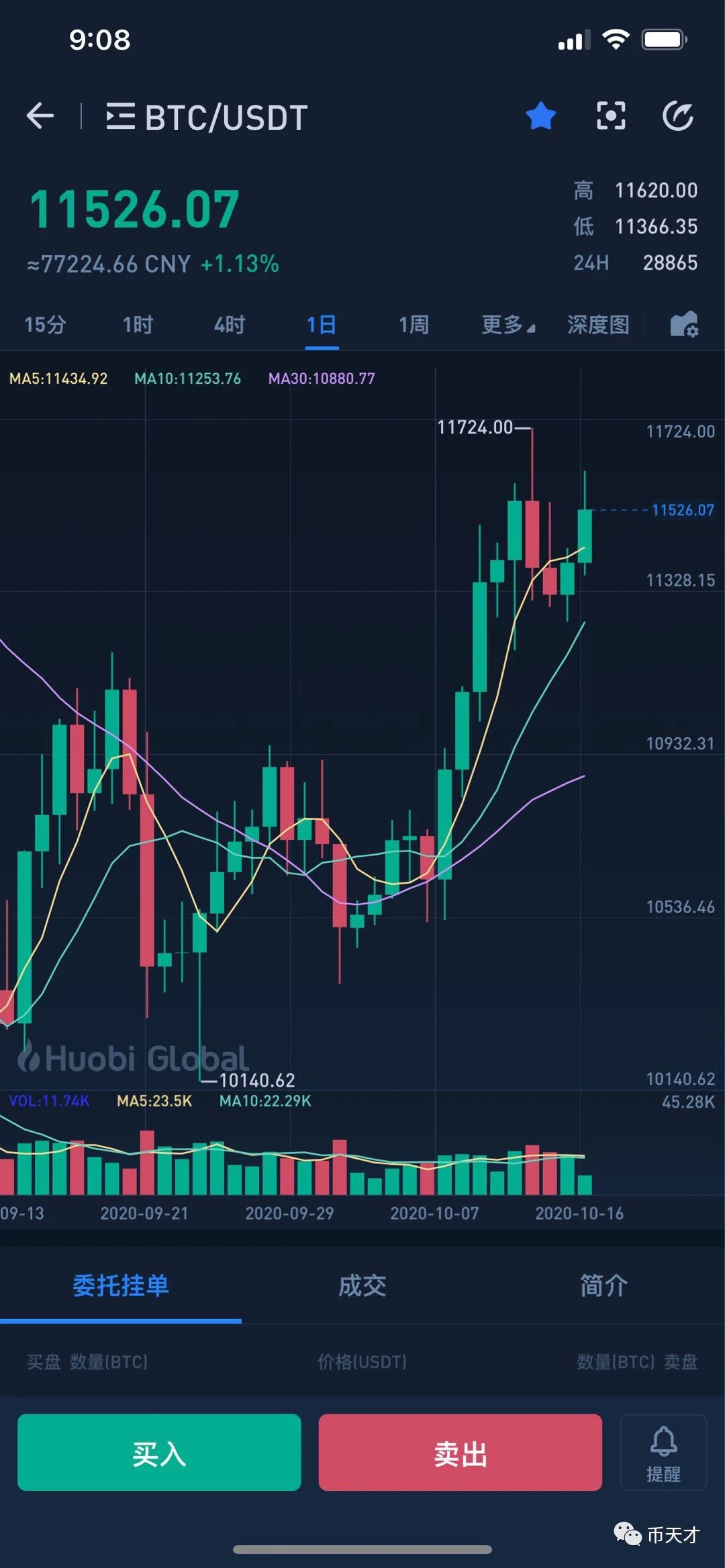Screen dimensions: 725x1568
Task: Open fullscreen chart view icon
Action: coord(611,116)
